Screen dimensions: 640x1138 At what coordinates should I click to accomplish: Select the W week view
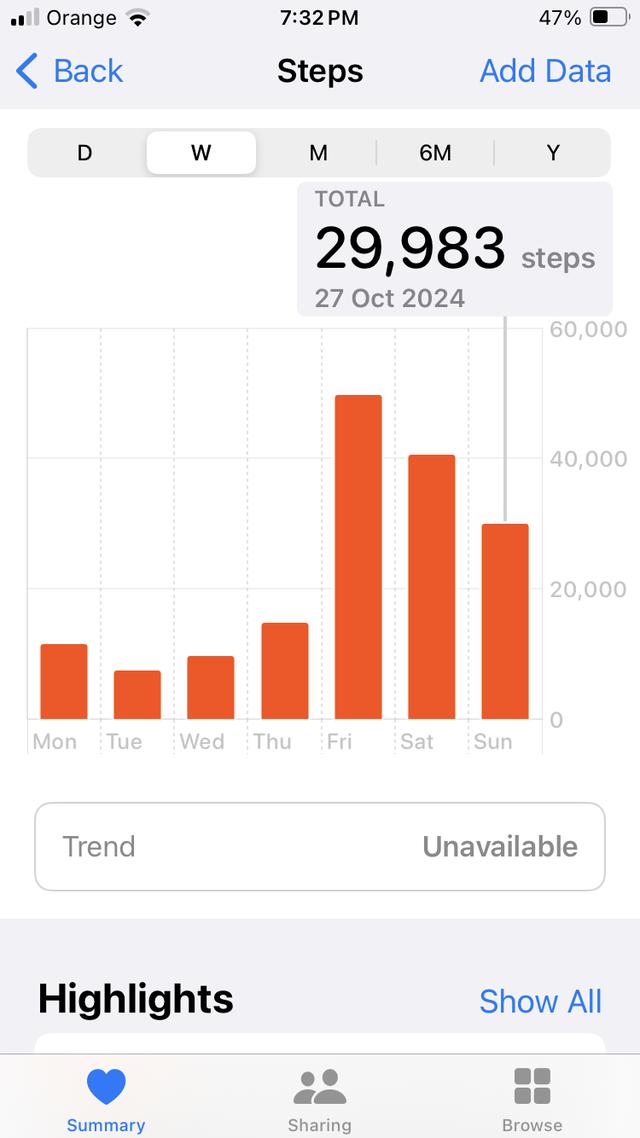coord(201,153)
